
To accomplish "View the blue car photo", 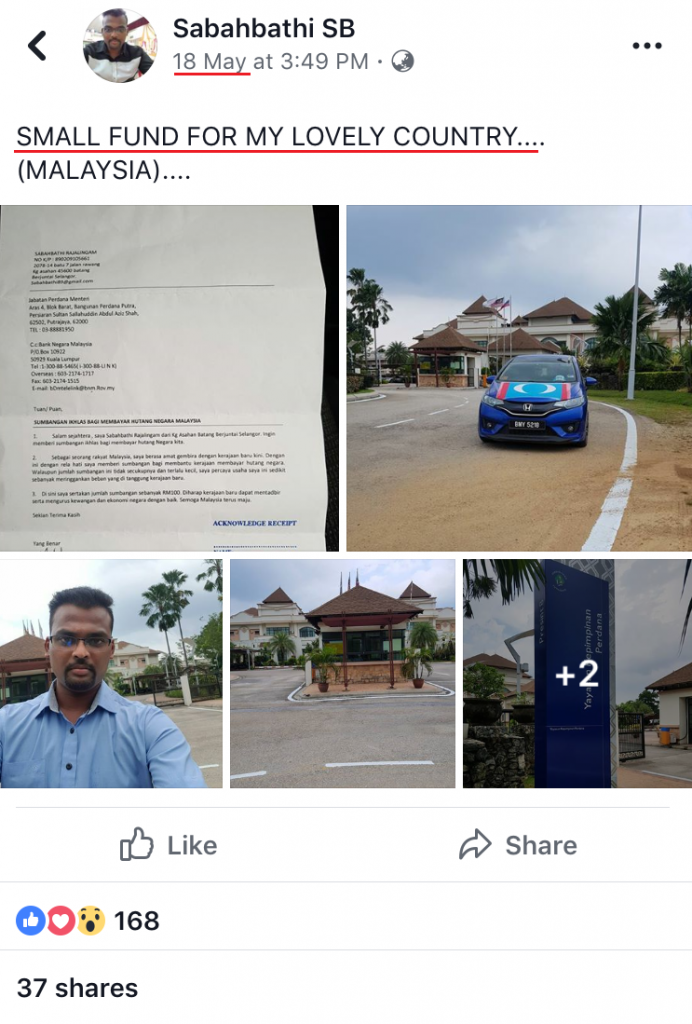I will (x=518, y=378).
